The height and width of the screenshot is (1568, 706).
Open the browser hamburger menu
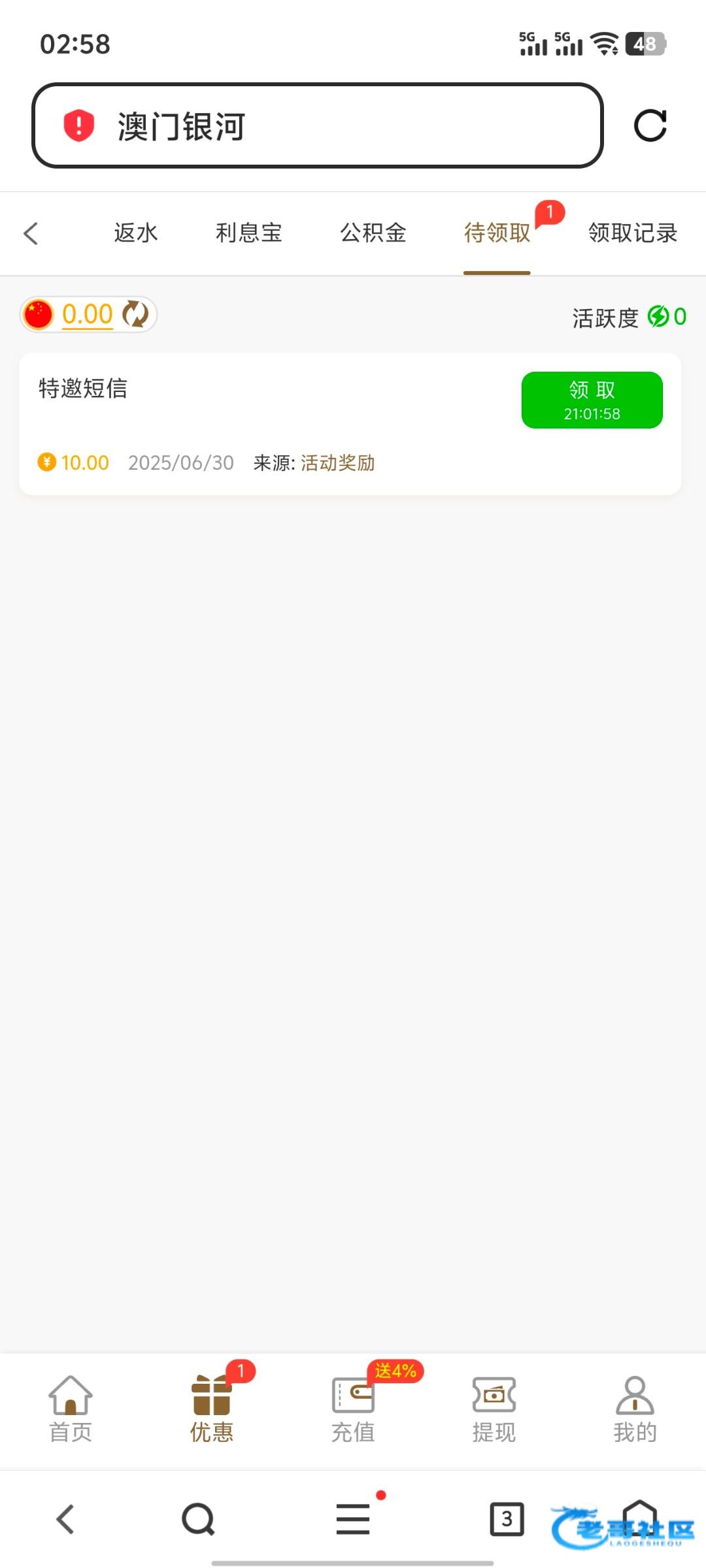353,1519
